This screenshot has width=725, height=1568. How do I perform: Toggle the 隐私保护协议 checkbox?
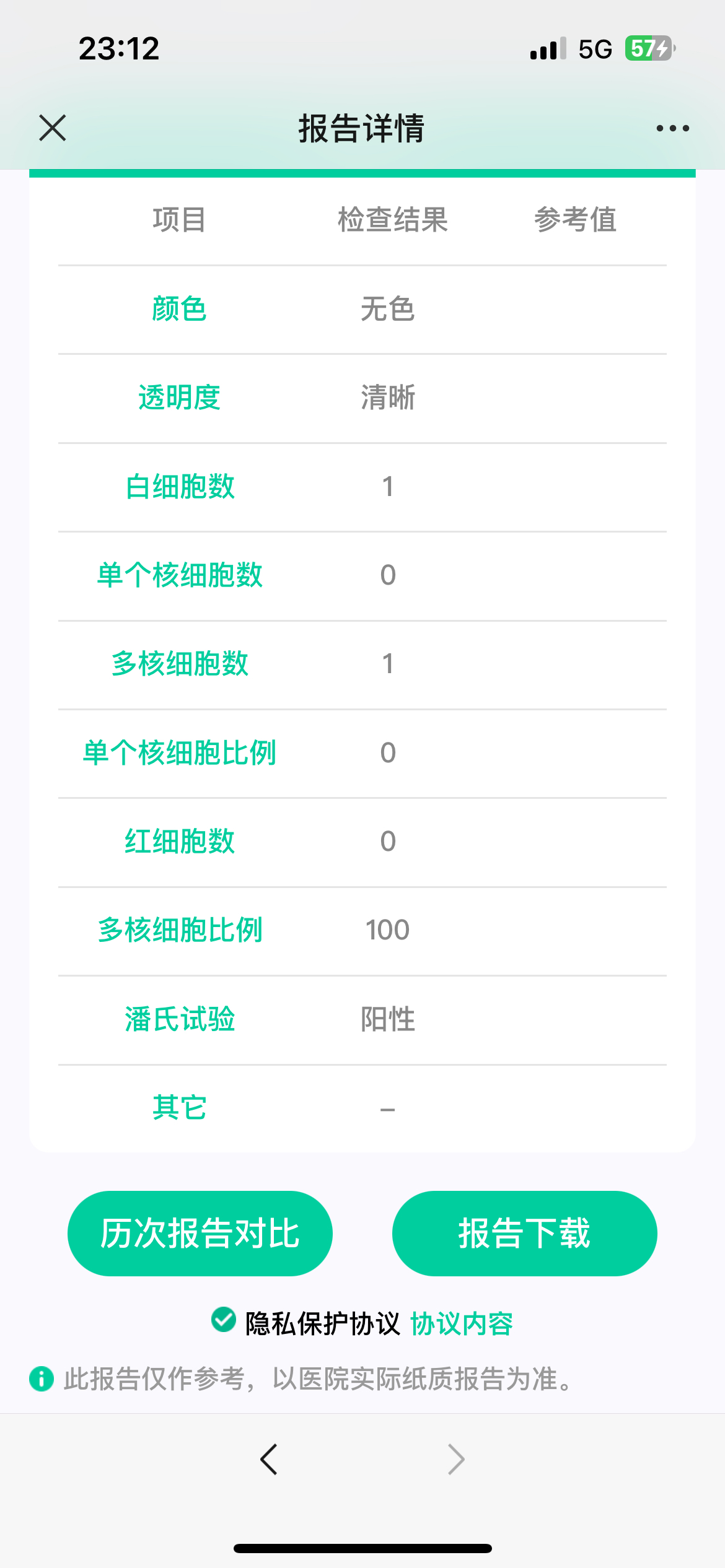tap(224, 1319)
